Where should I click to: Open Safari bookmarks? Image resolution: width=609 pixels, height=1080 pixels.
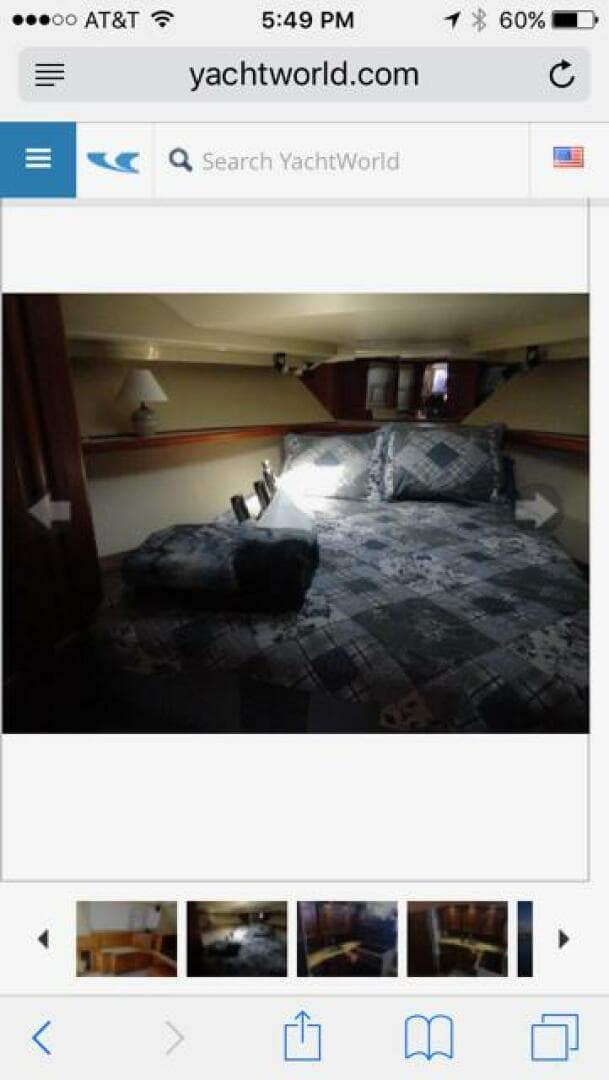pos(429,1038)
